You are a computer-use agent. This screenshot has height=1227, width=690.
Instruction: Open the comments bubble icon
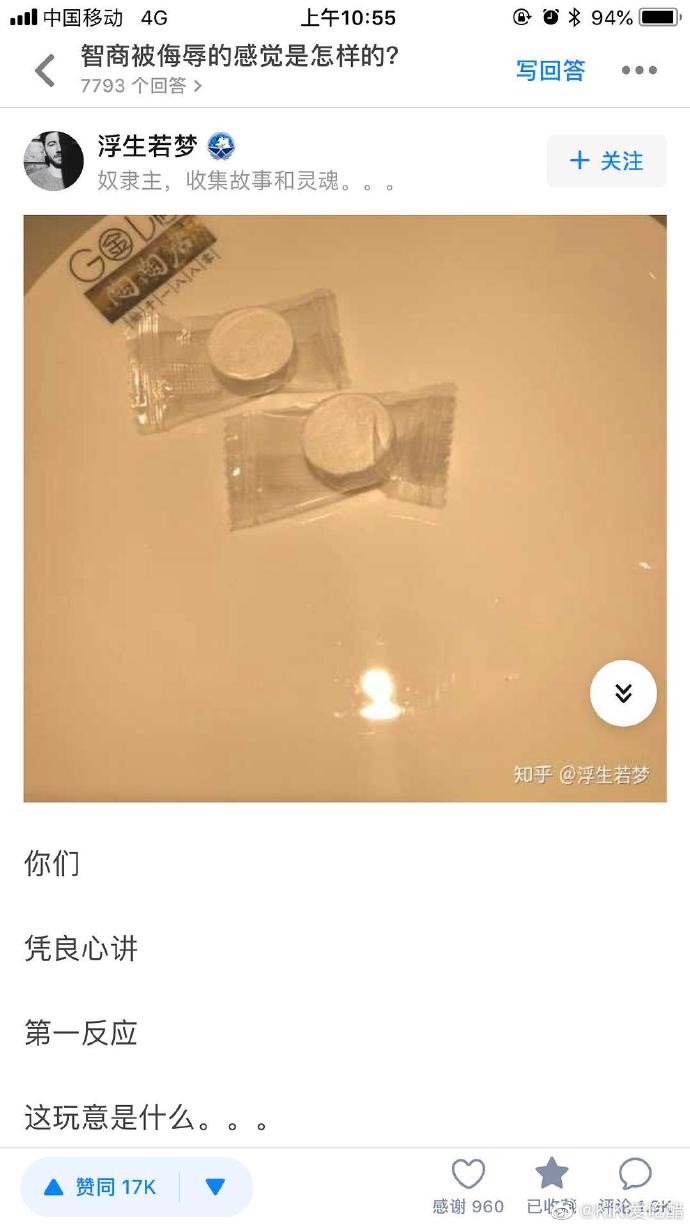(x=635, y=1175)
